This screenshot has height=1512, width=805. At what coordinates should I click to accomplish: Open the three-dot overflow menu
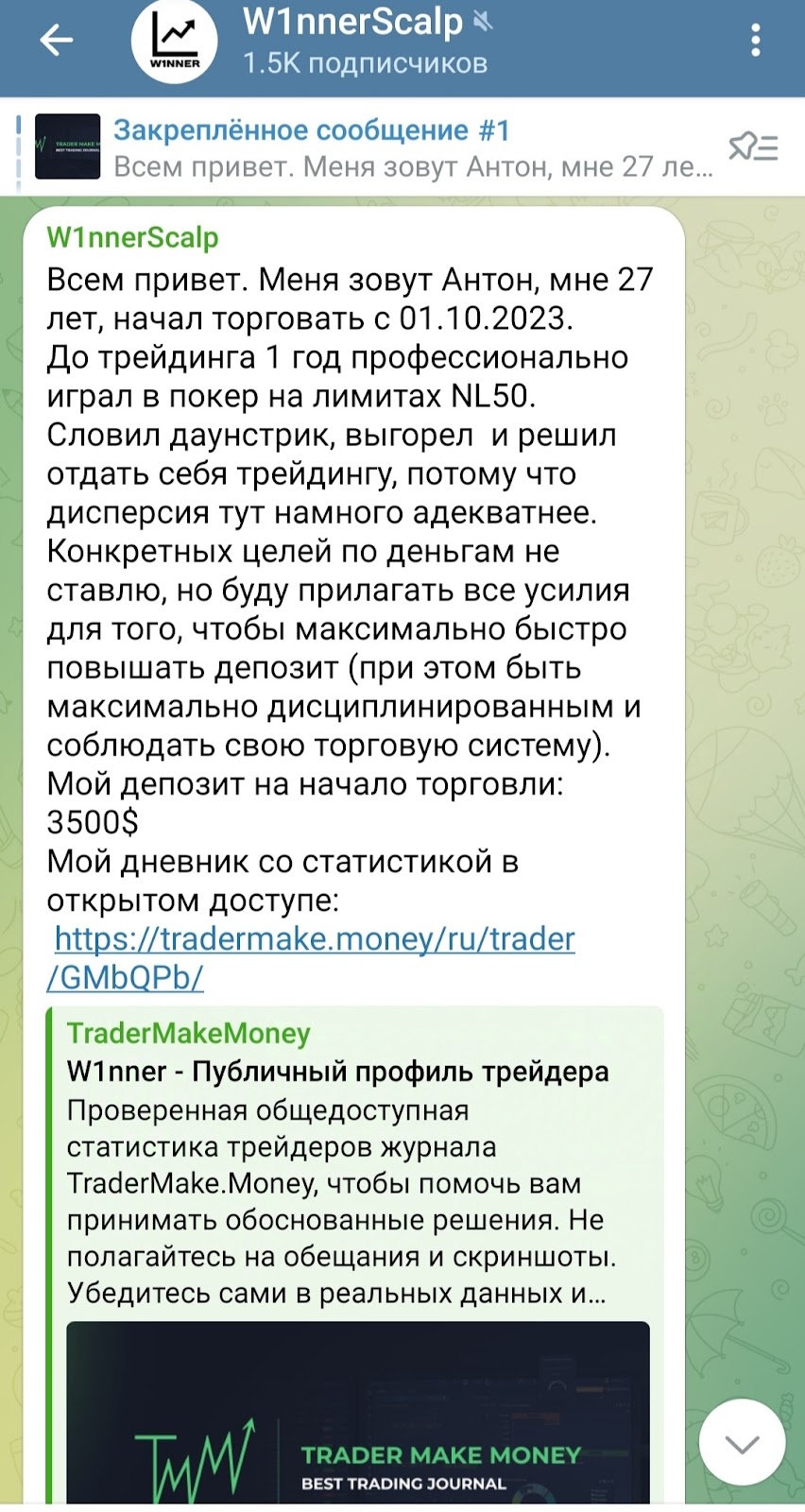tap(755, 41)
